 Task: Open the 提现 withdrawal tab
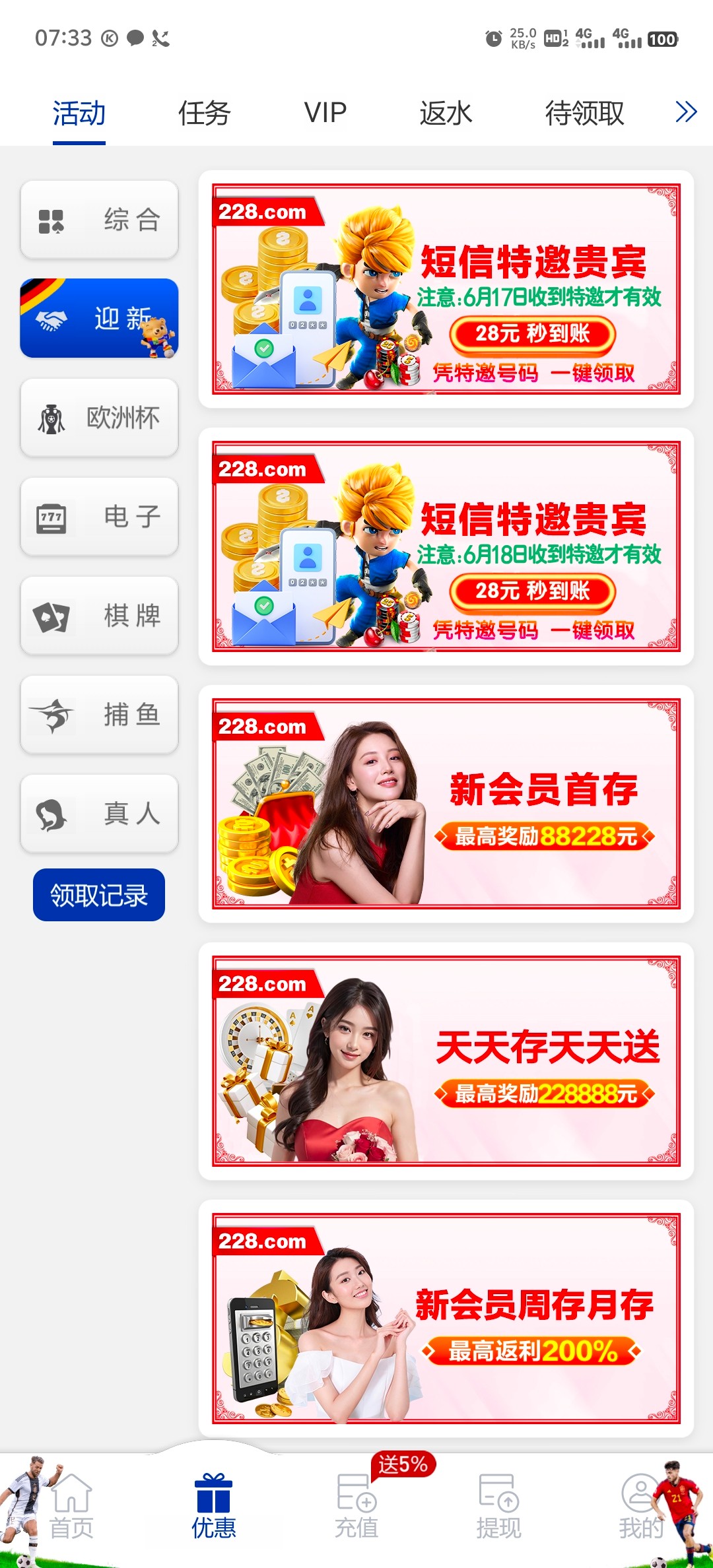(498, 1508)
